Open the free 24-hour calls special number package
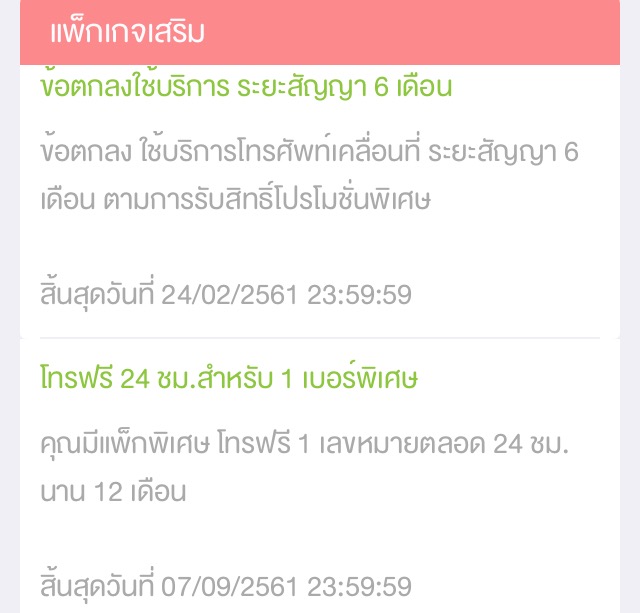 pyautogui.click(x=229, y=379)
